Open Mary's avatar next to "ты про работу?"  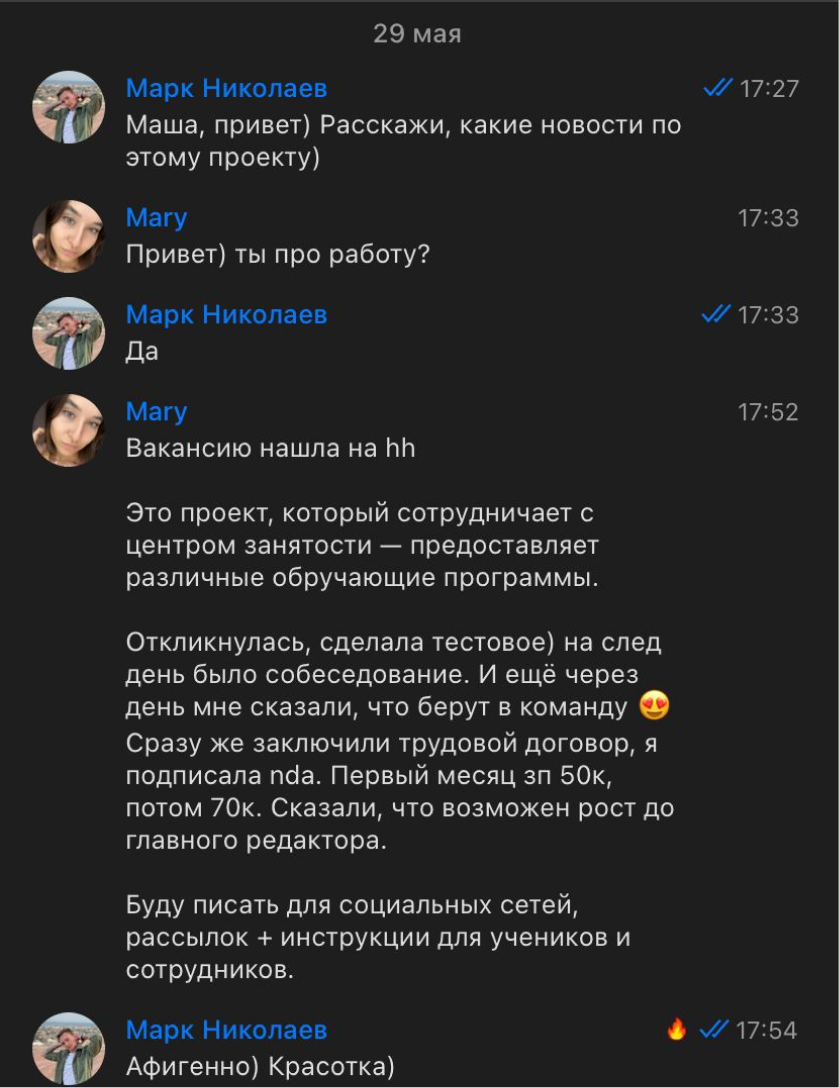69,237
